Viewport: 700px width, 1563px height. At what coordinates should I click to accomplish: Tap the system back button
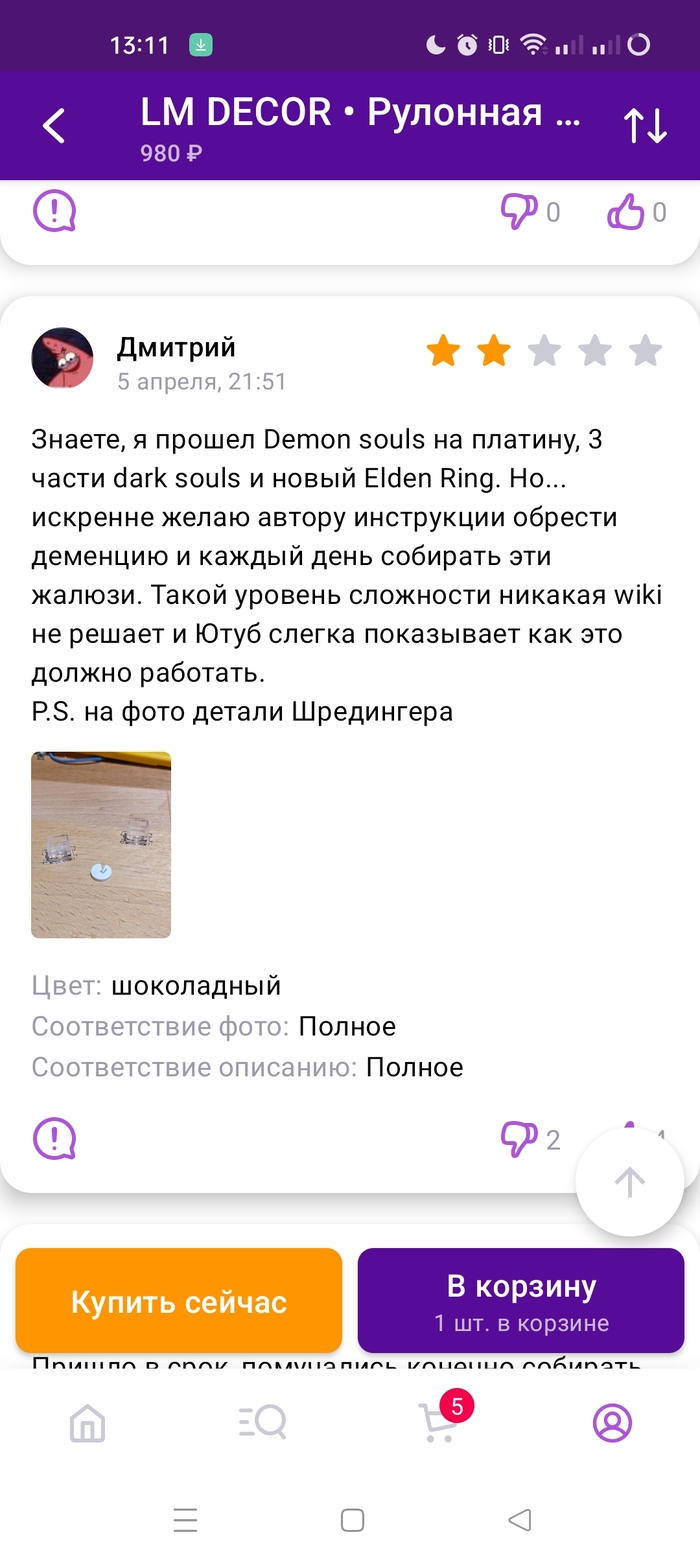[x=518, y=1521]
